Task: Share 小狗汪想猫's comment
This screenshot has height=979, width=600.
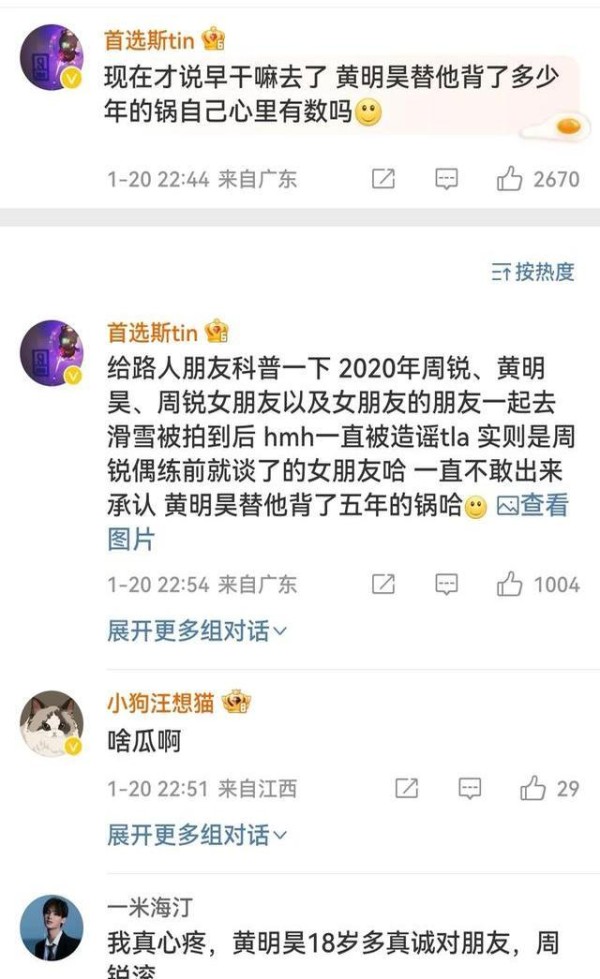Action: (406, 789)
